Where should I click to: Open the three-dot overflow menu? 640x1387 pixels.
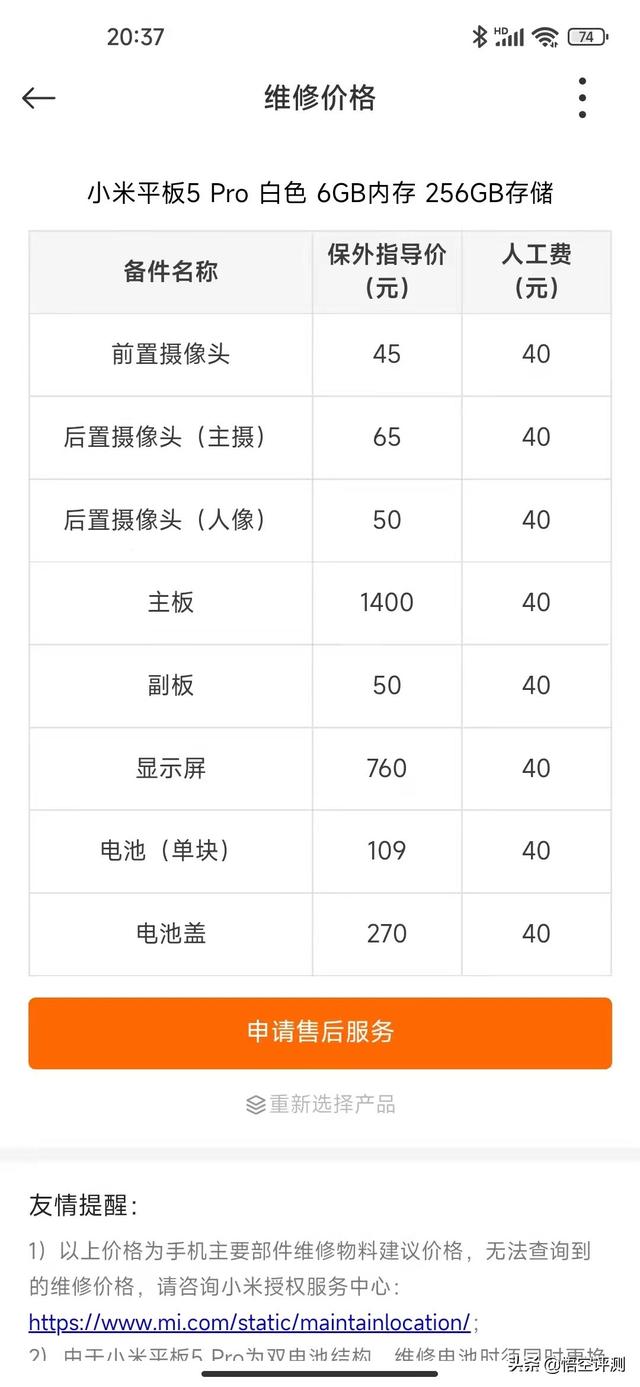click(582, 97)
